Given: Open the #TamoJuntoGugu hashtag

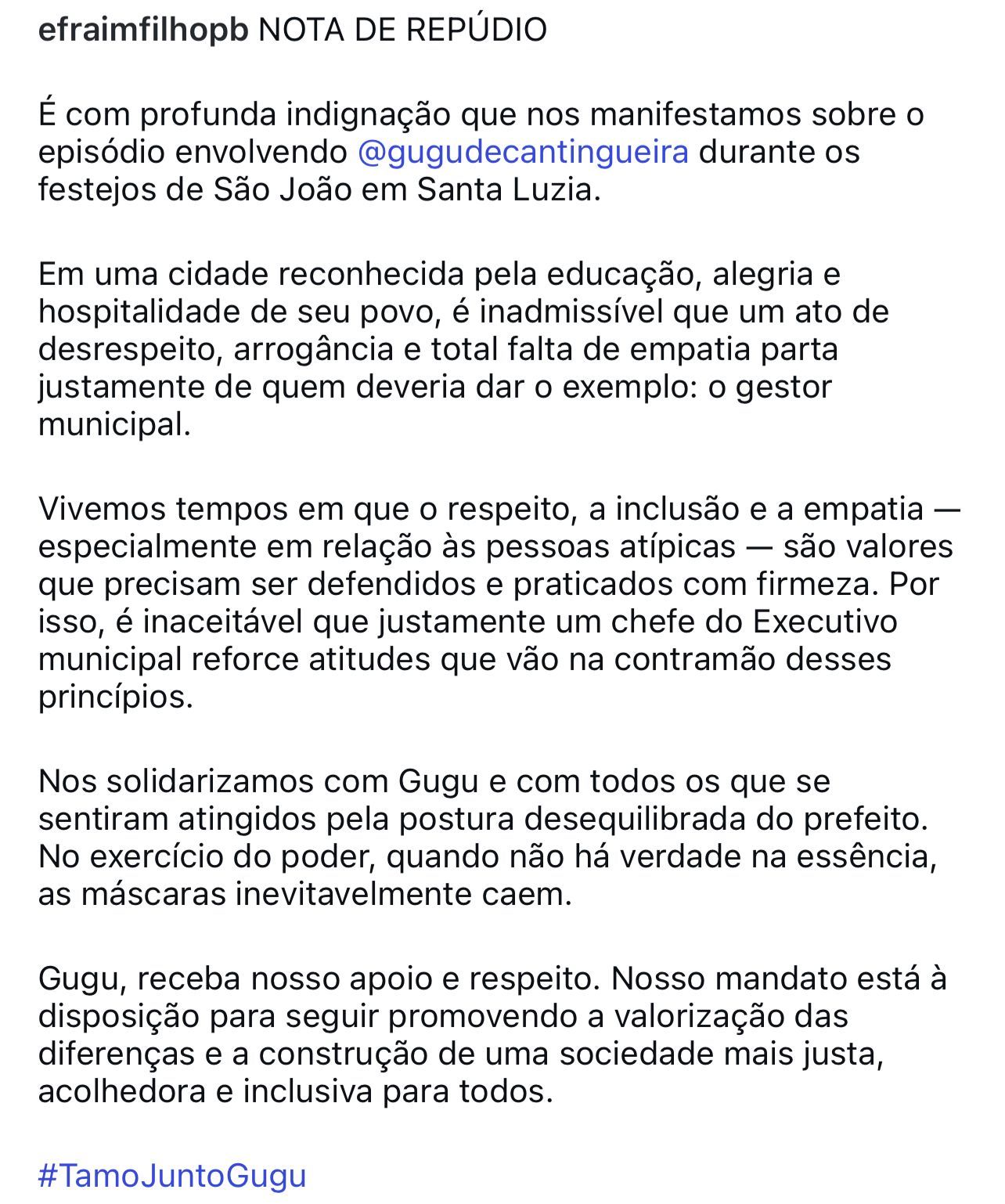Looking at the screenshot, I should point(171,1175).
